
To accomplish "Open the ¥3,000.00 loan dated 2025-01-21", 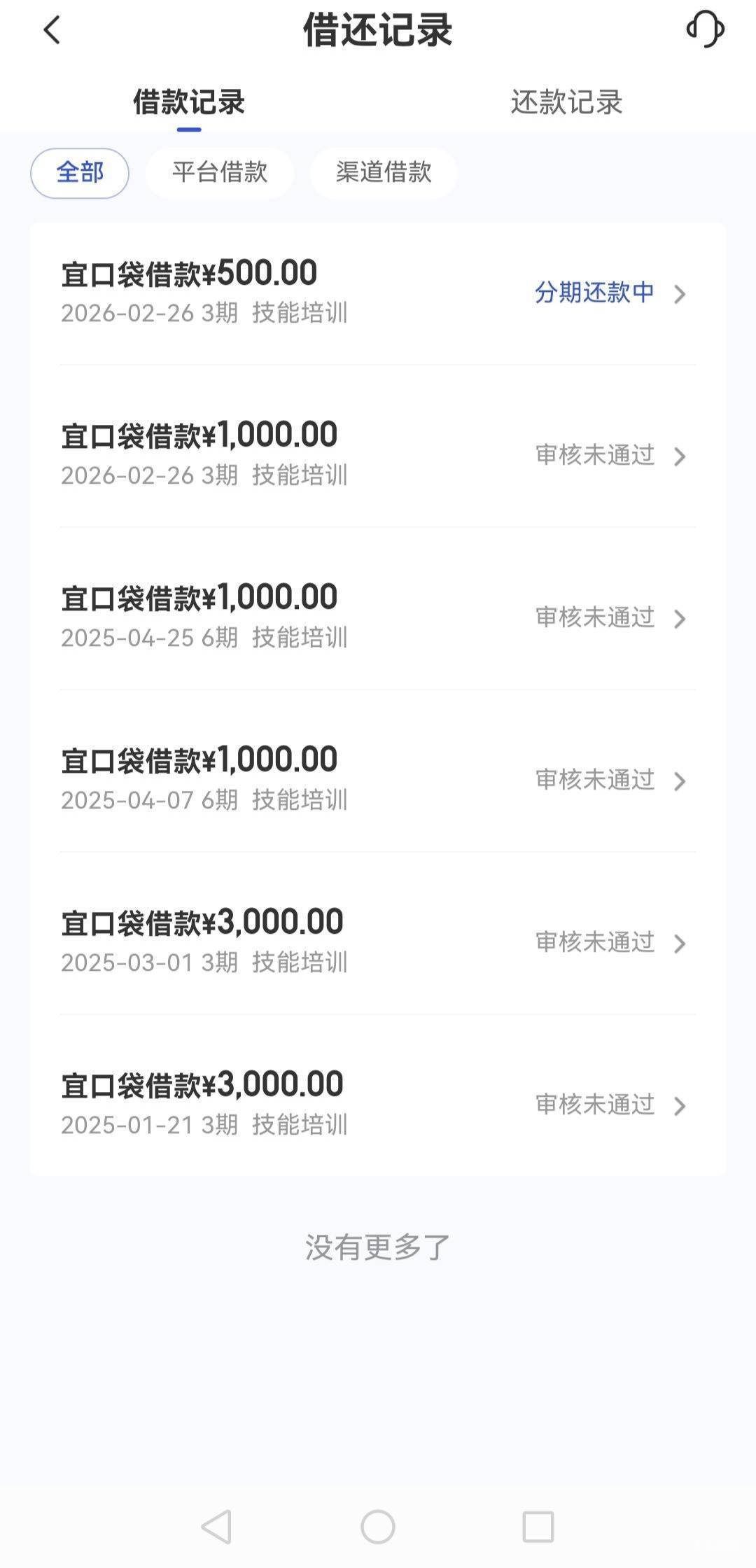I will coord(378,1105).
